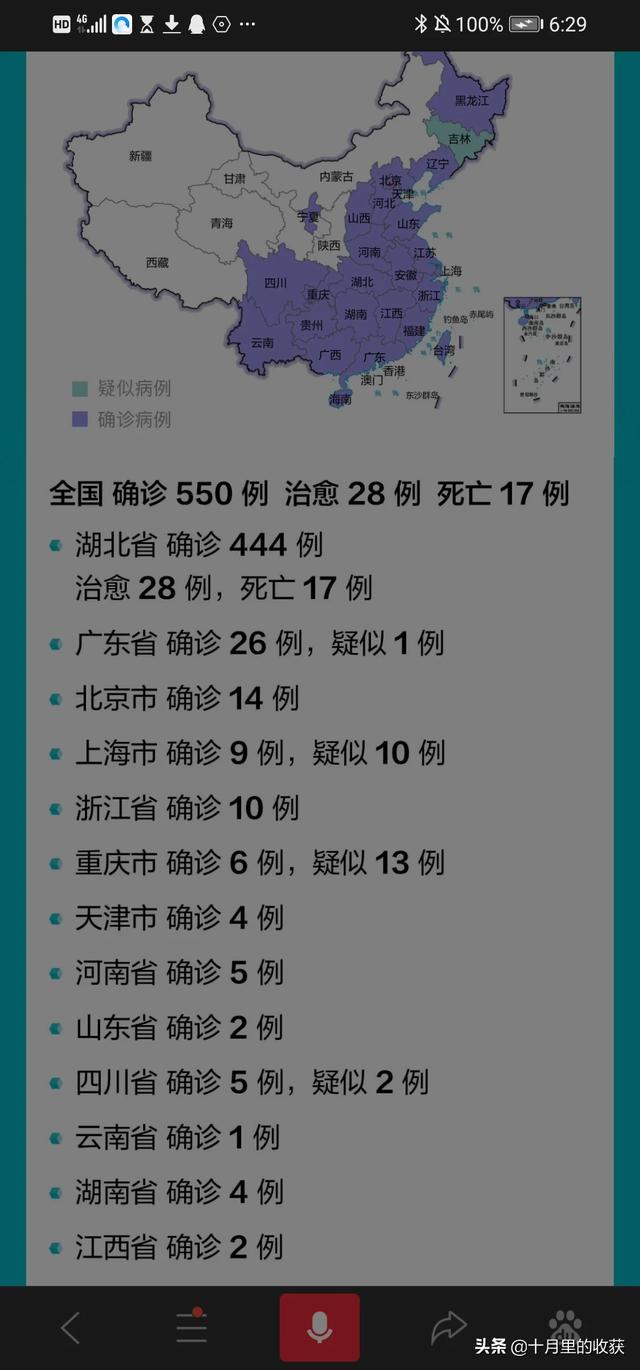Screen dimensions: 640x1370
Task: Go back using the bottom bar arrow
Action: coord(70,1328)
